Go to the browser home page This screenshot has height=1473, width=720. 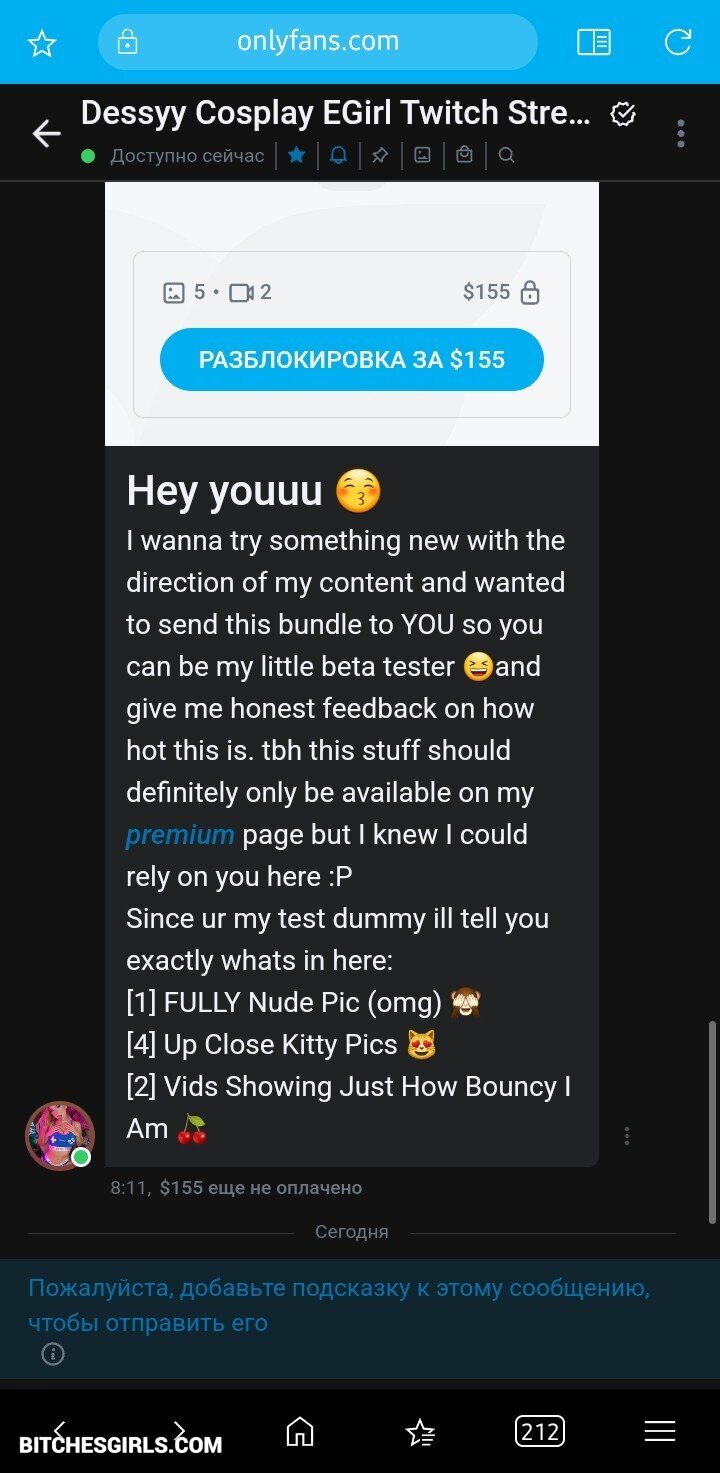pos(299,1432)
